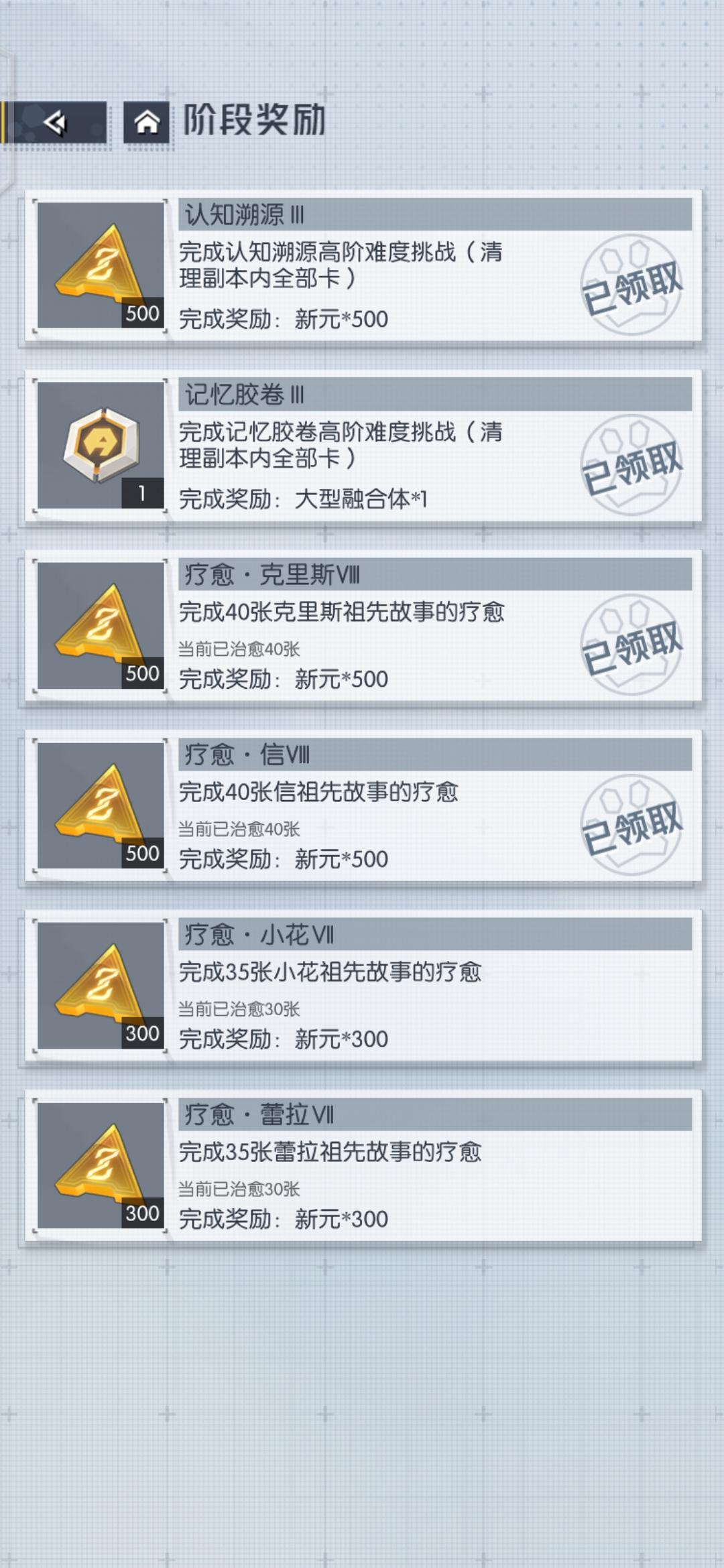Tap the 大型融合体 reward icon in 记忆胶卷 III
The image size is (724, 1568).
point(101,446)
